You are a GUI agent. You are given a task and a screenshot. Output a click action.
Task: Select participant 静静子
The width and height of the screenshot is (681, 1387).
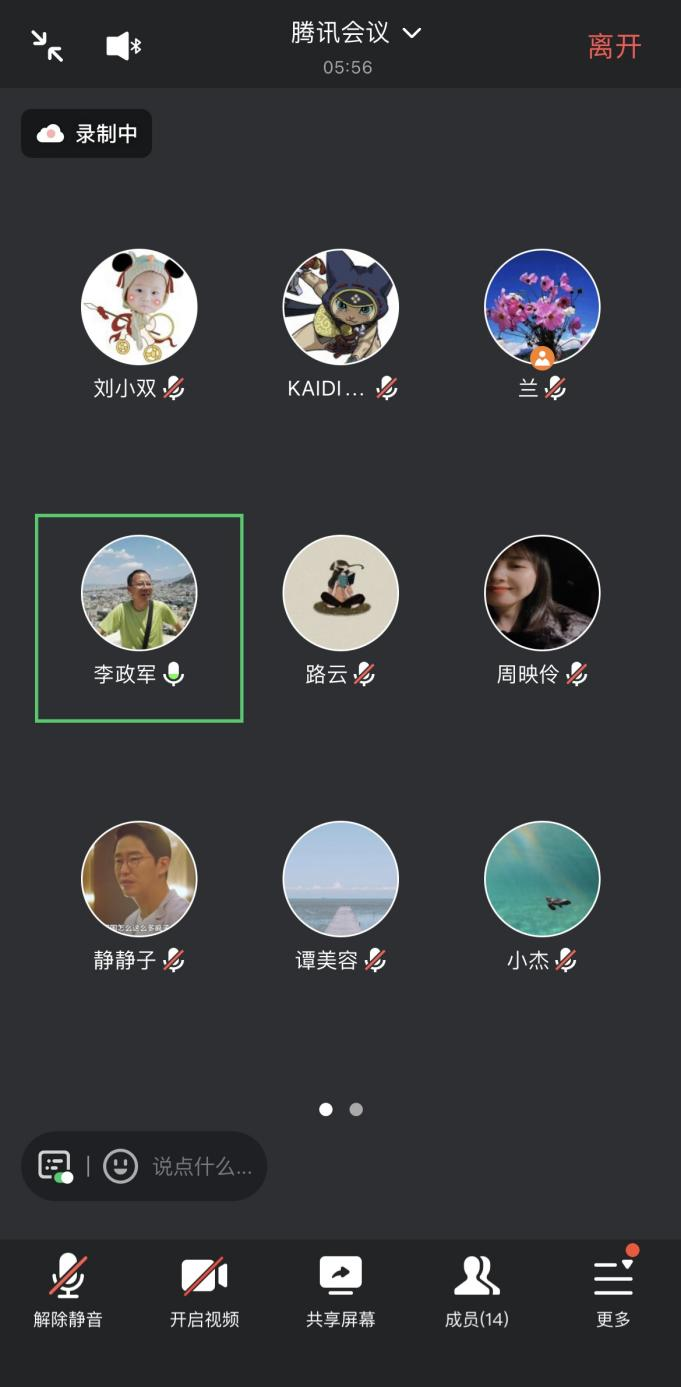point(139,880)
